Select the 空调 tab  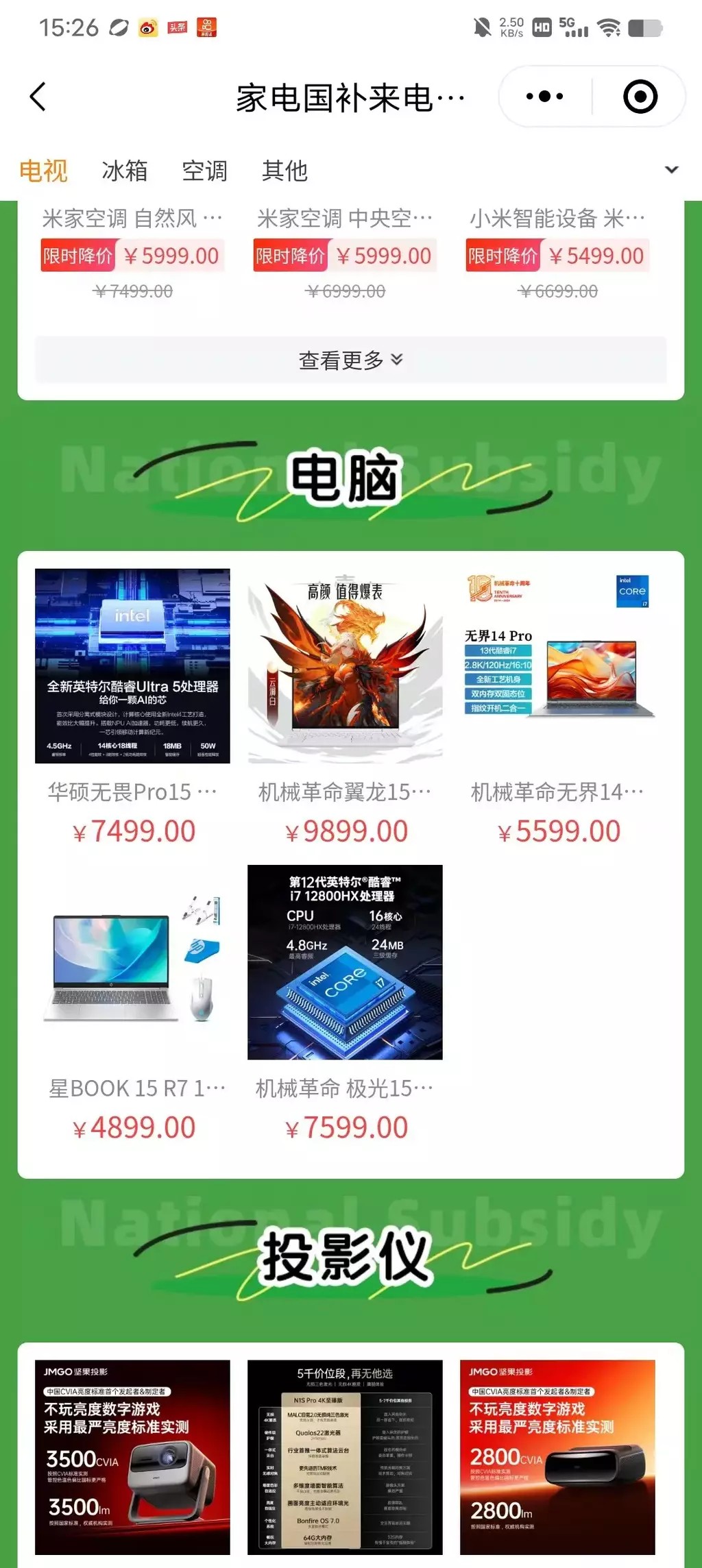pos(204,171)
